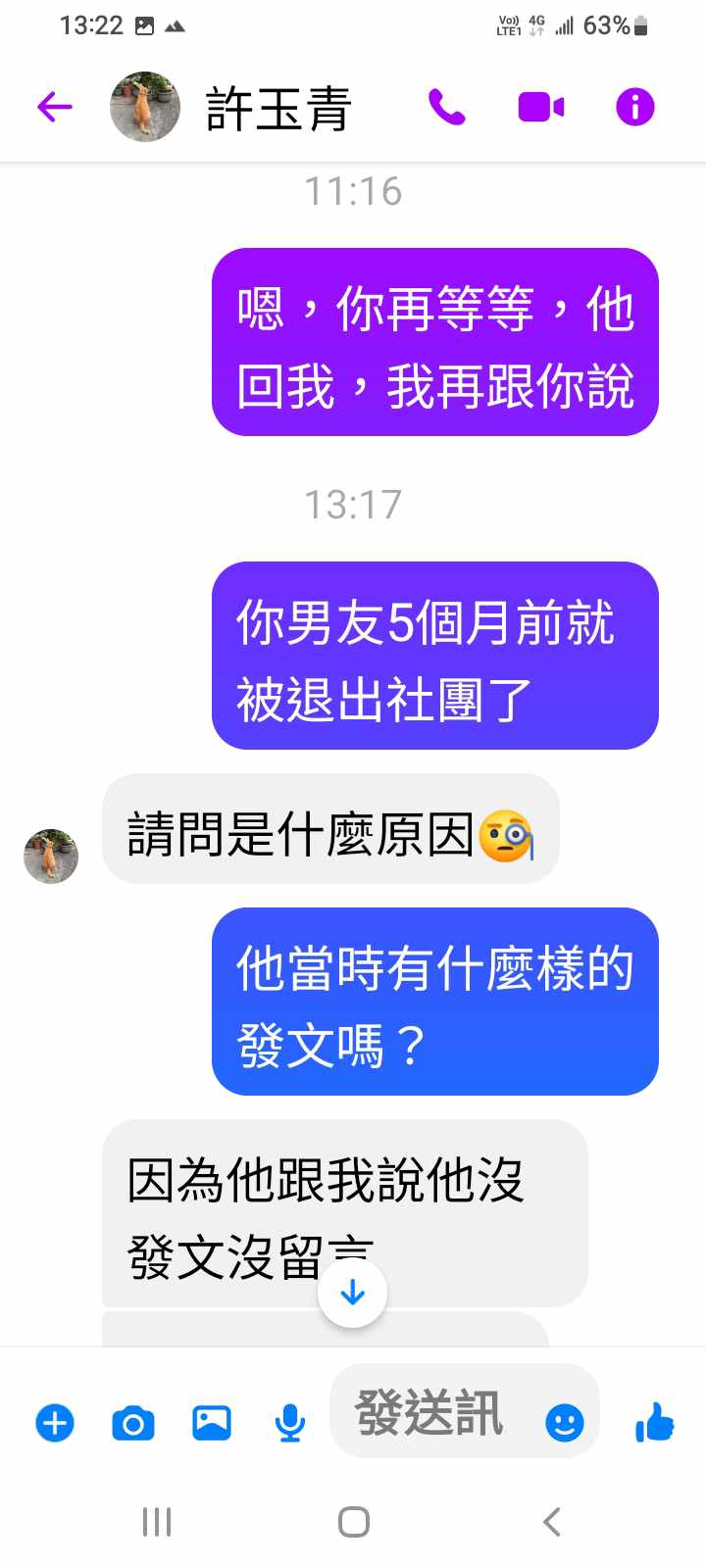Jump to the latest message arrow

(x=352, y=1294)
